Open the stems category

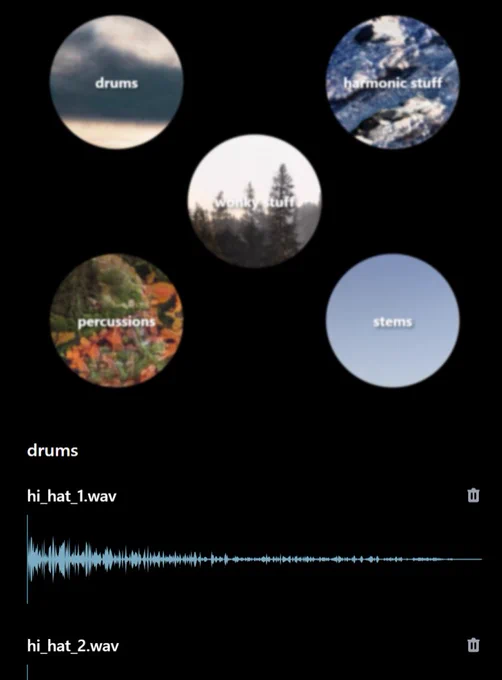(392, 320)
